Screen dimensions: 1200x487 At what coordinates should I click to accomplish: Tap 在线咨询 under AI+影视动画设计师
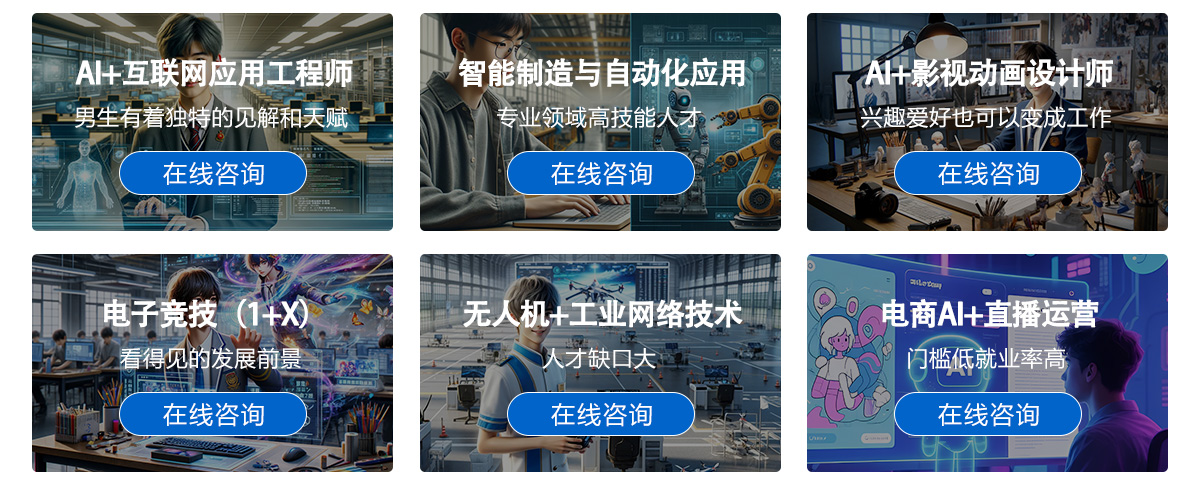point(988,173)
